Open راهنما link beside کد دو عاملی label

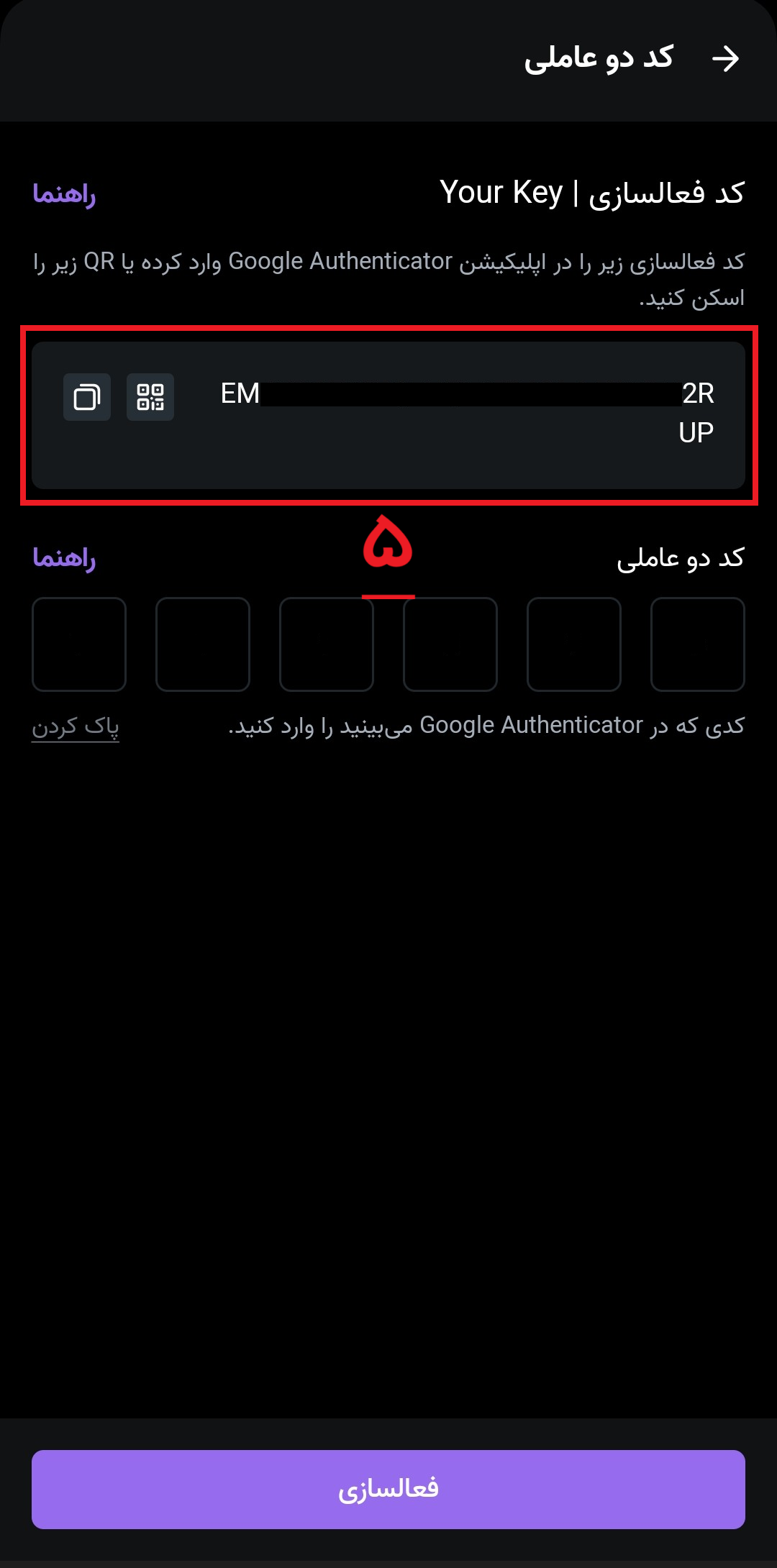[x=64, y=557]
